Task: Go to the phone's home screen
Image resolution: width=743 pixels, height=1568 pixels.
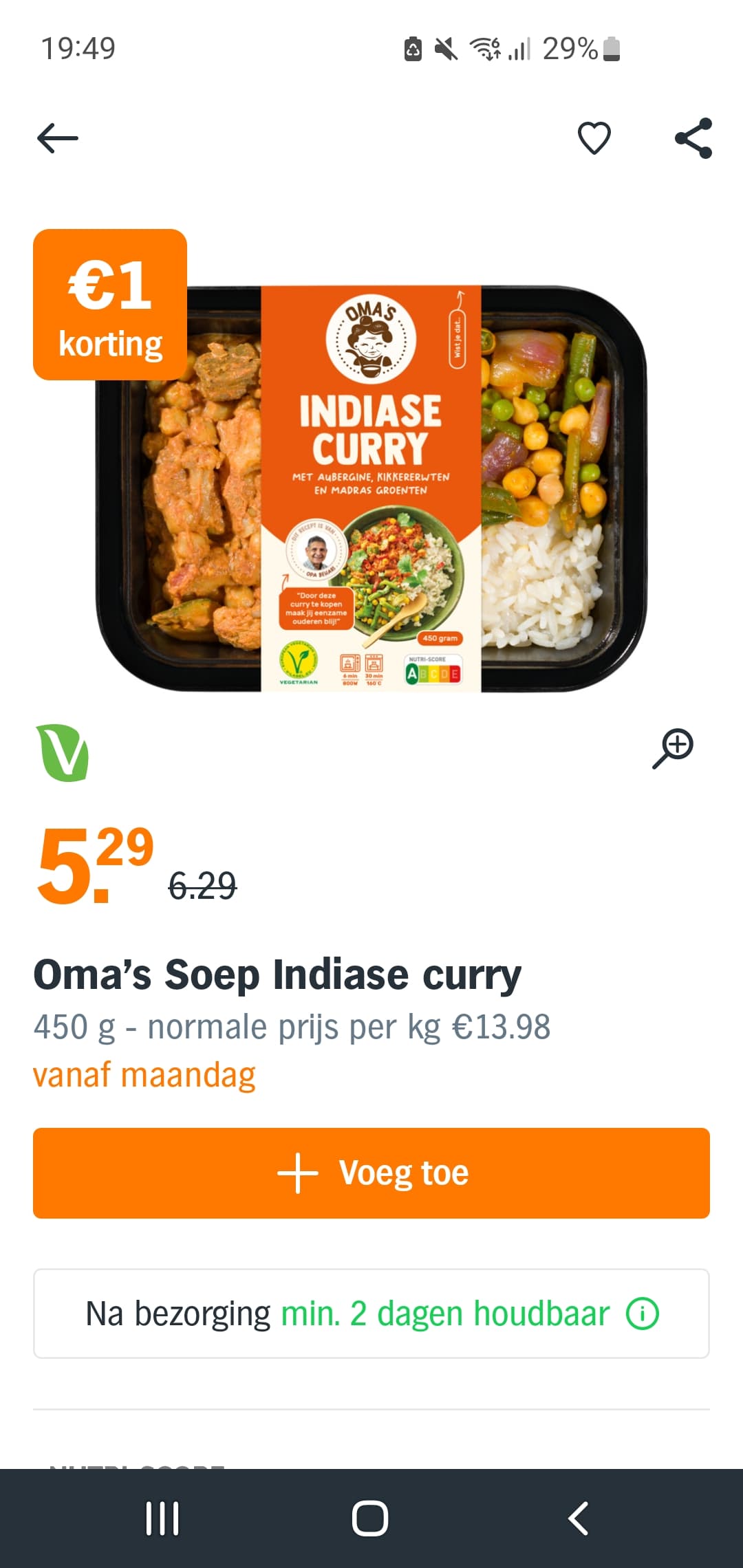Action: click(x=370, y=1518)
